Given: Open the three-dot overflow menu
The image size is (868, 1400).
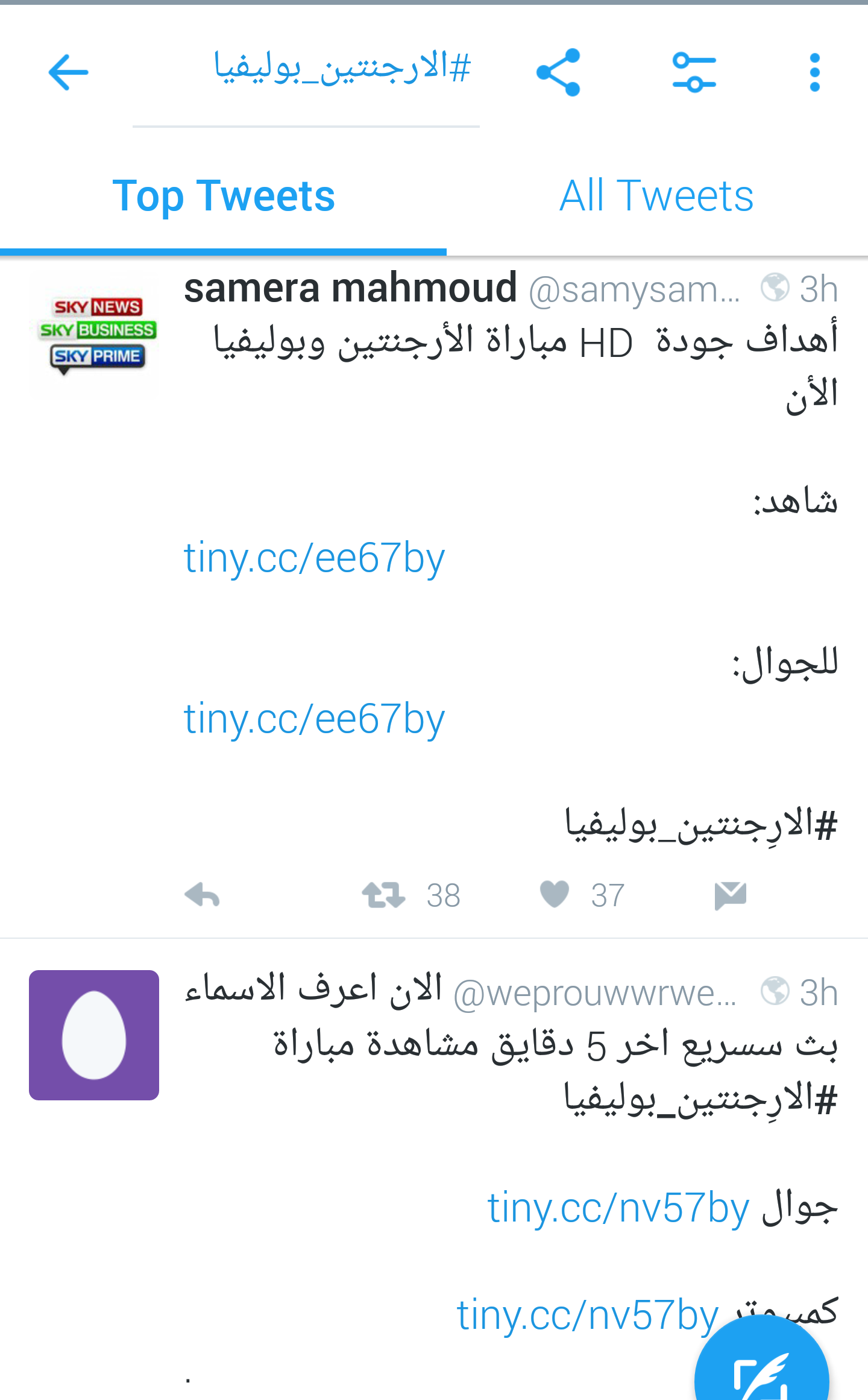Looking at the screenshot, I should 815,72.
